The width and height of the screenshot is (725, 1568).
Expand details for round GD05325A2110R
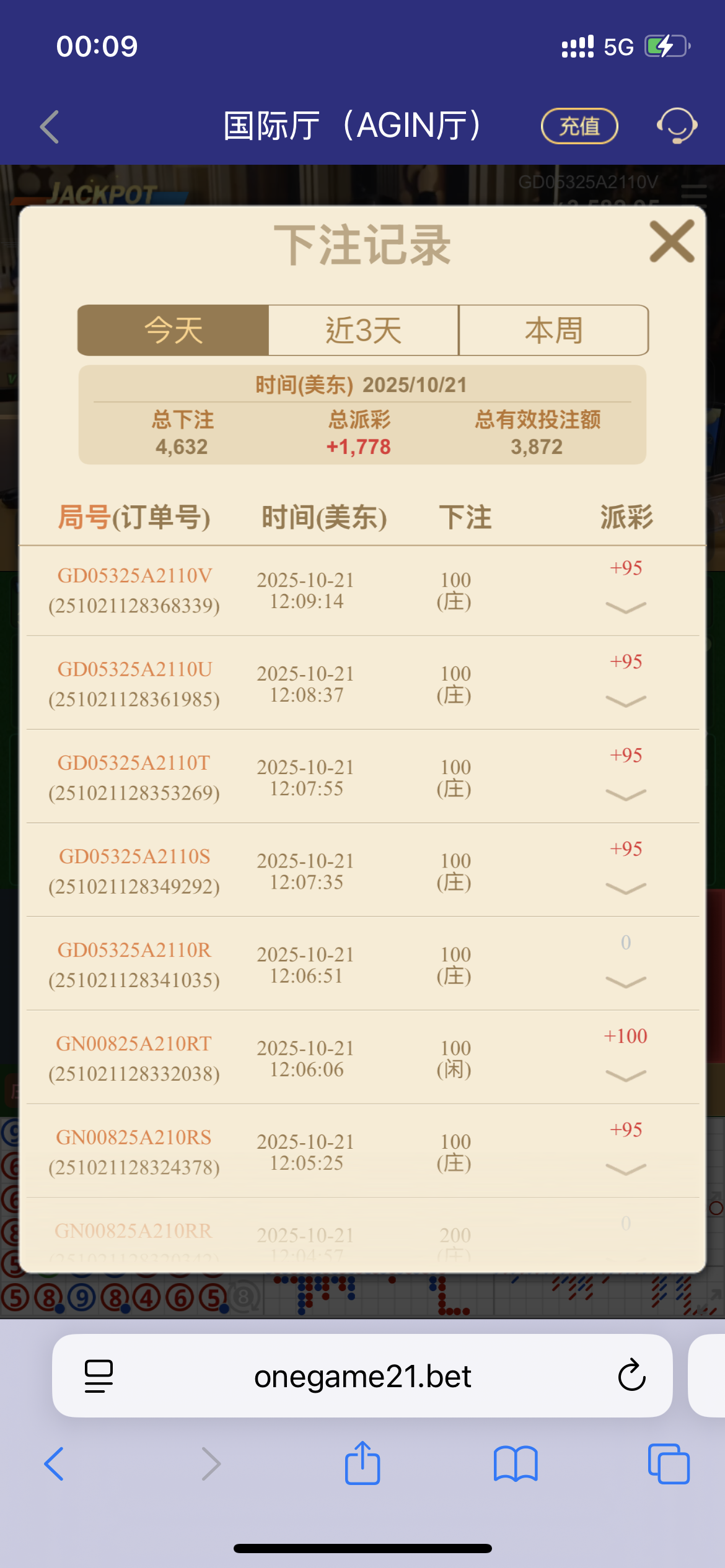click(626, 982)
